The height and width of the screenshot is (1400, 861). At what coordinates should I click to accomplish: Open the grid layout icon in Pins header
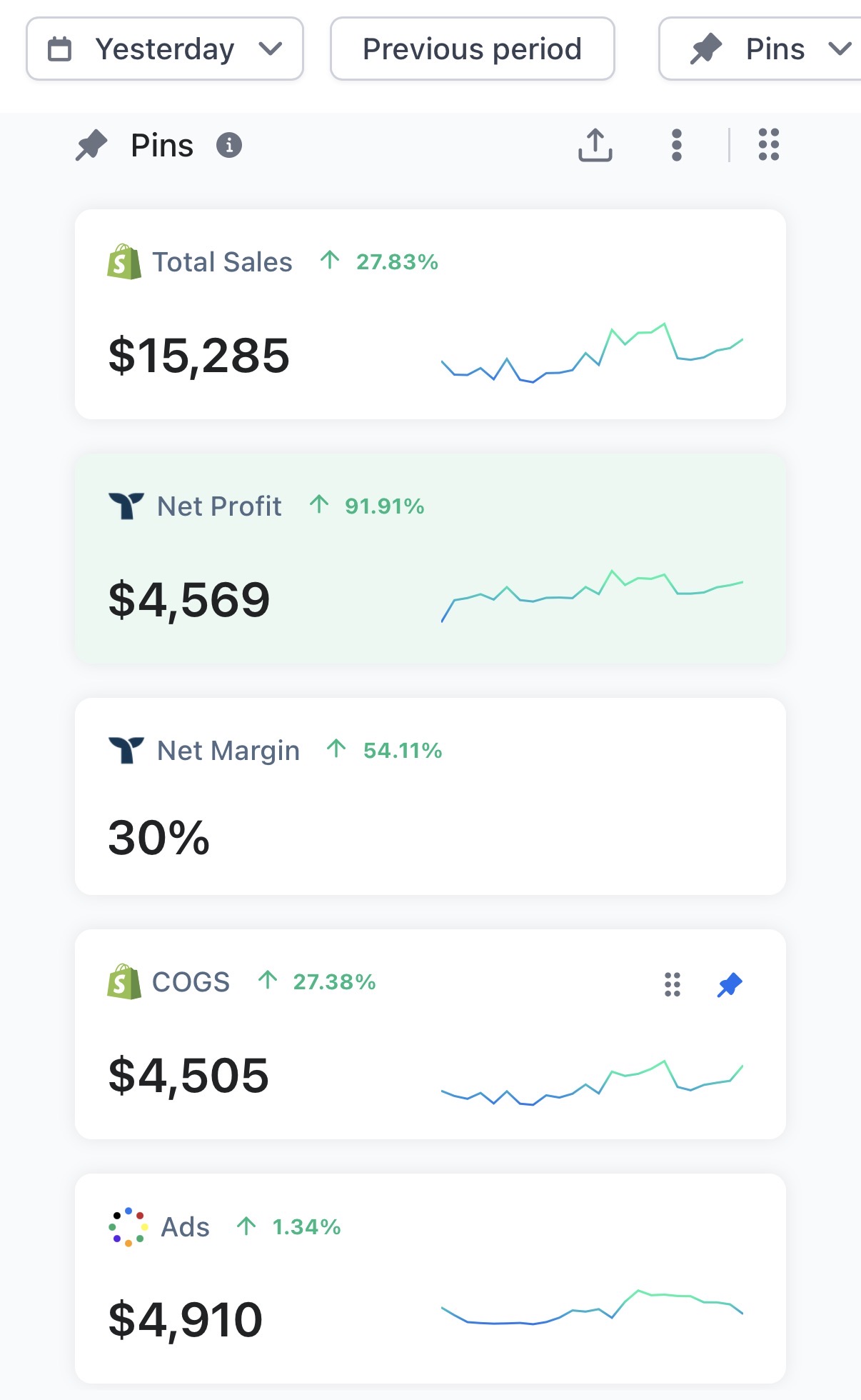[768, 145]
